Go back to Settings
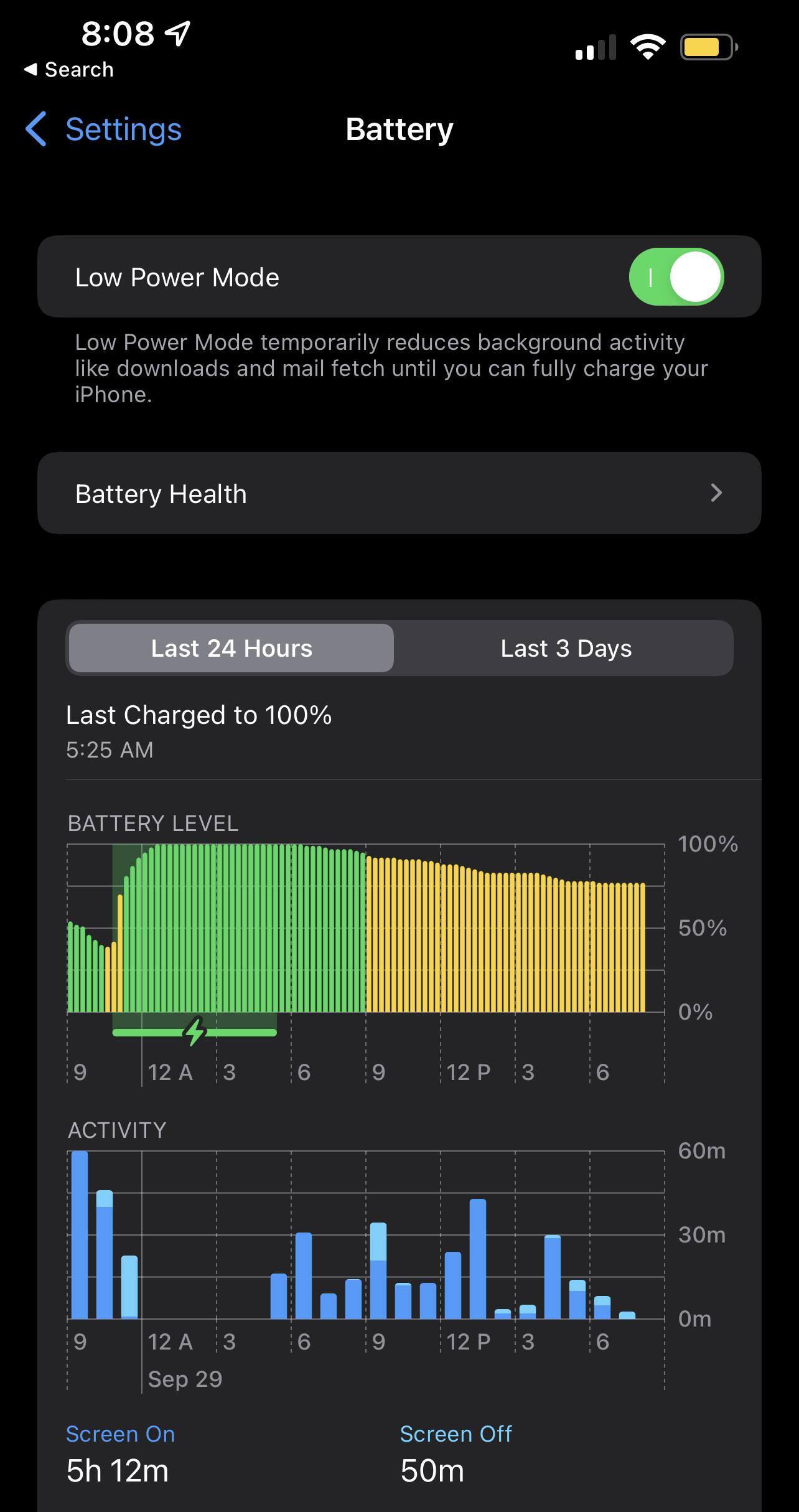 click(104, 129)
